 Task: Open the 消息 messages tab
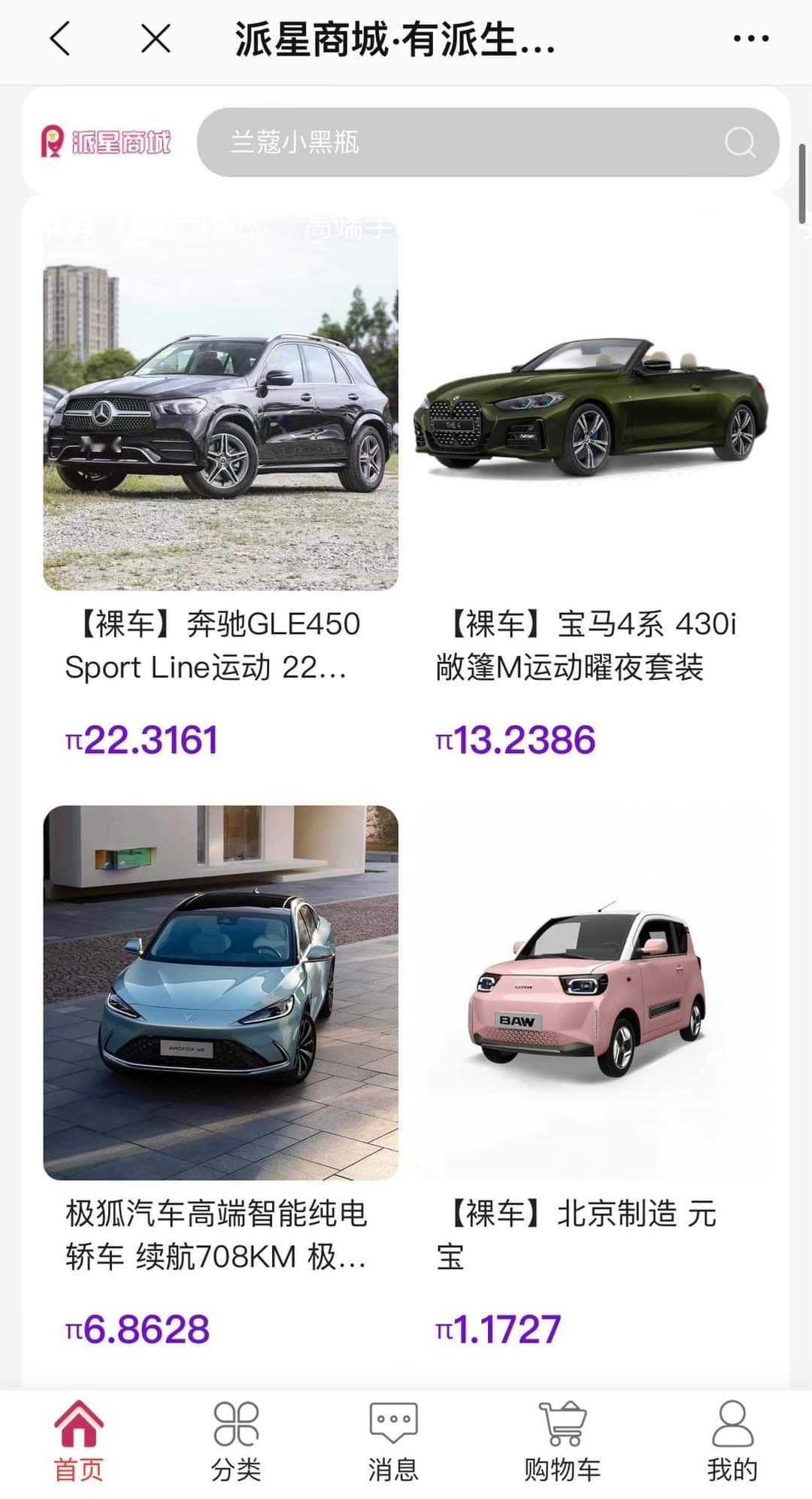point(393,1440)
